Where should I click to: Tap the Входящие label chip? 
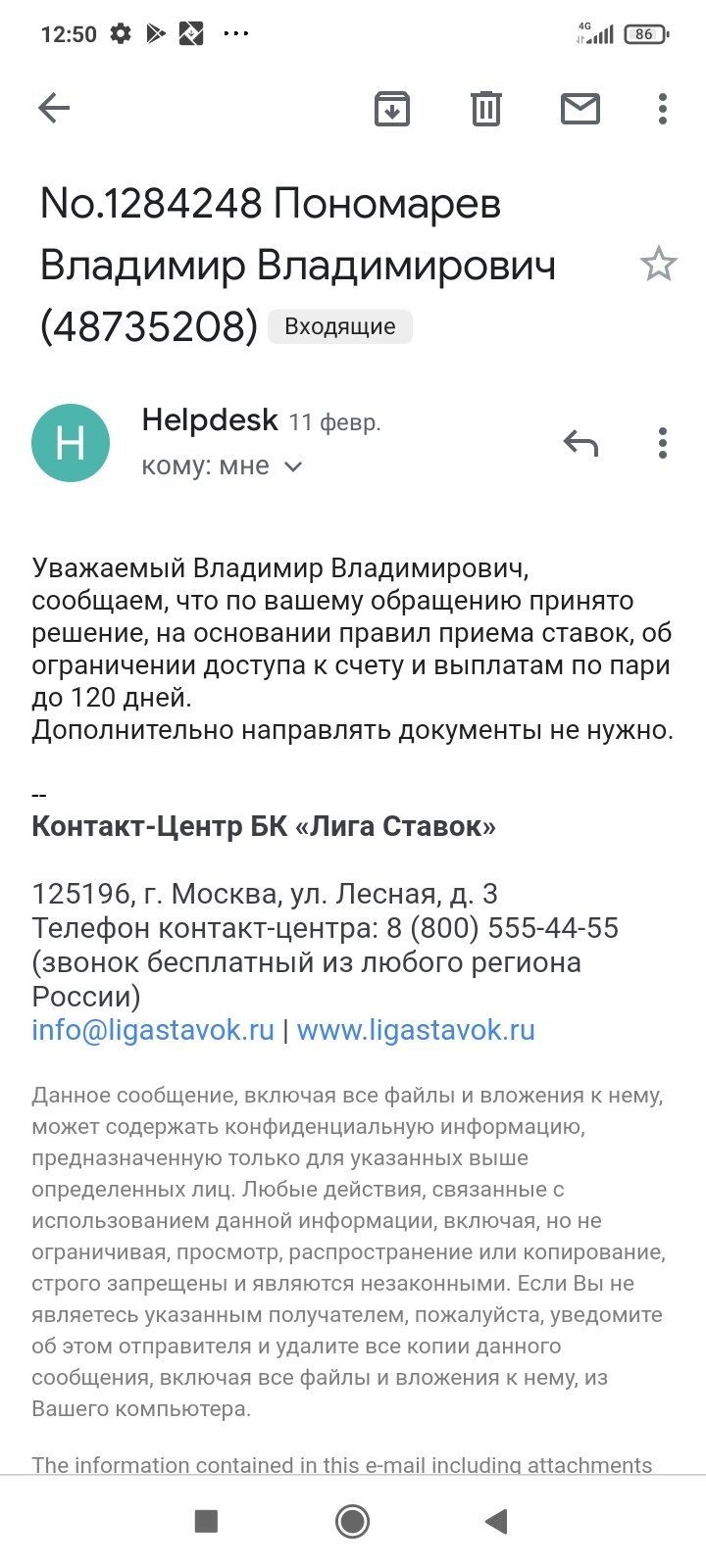pos(340,326)
